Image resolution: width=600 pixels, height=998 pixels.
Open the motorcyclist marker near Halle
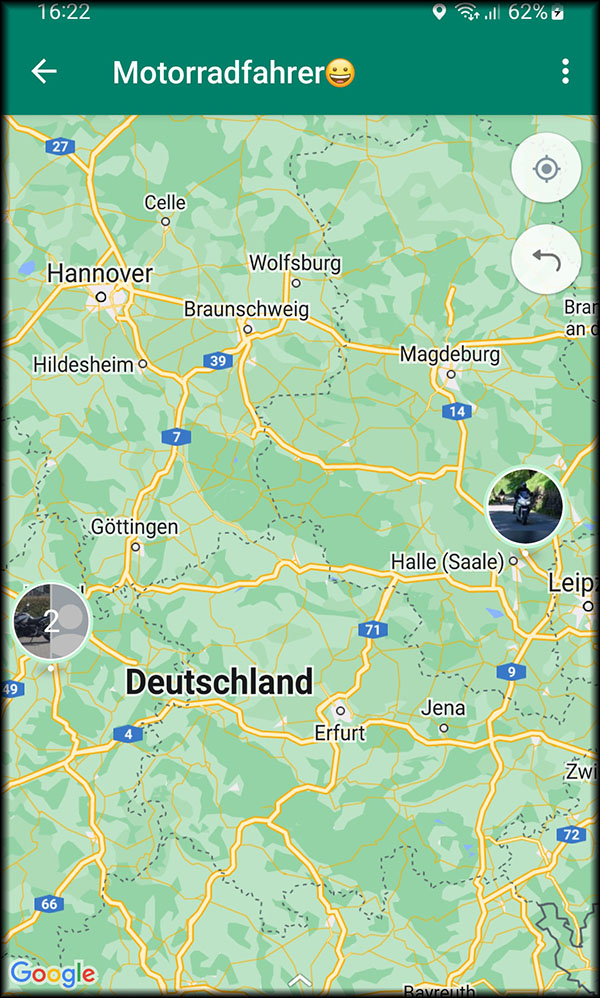point(525,506)
